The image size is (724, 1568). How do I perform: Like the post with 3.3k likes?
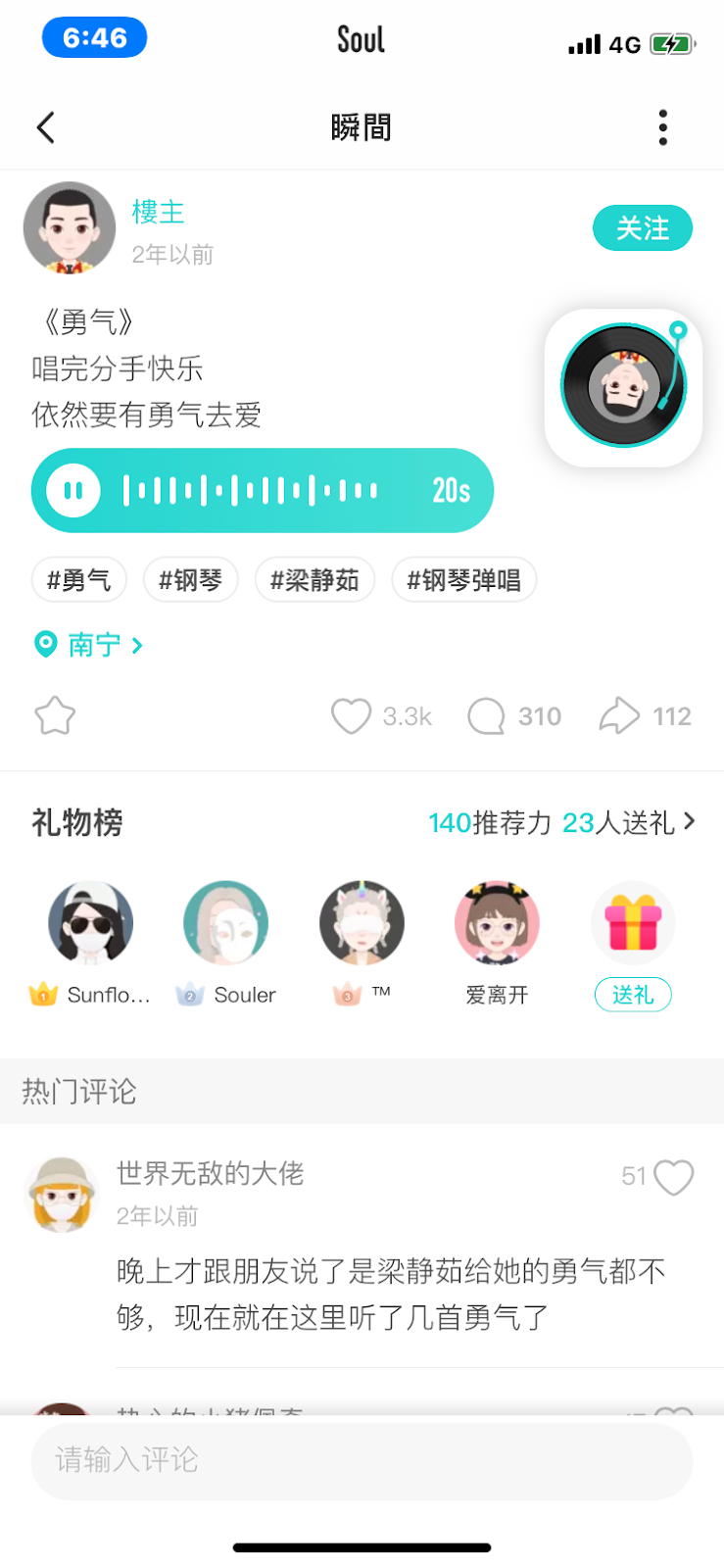[x=352, y=716]
